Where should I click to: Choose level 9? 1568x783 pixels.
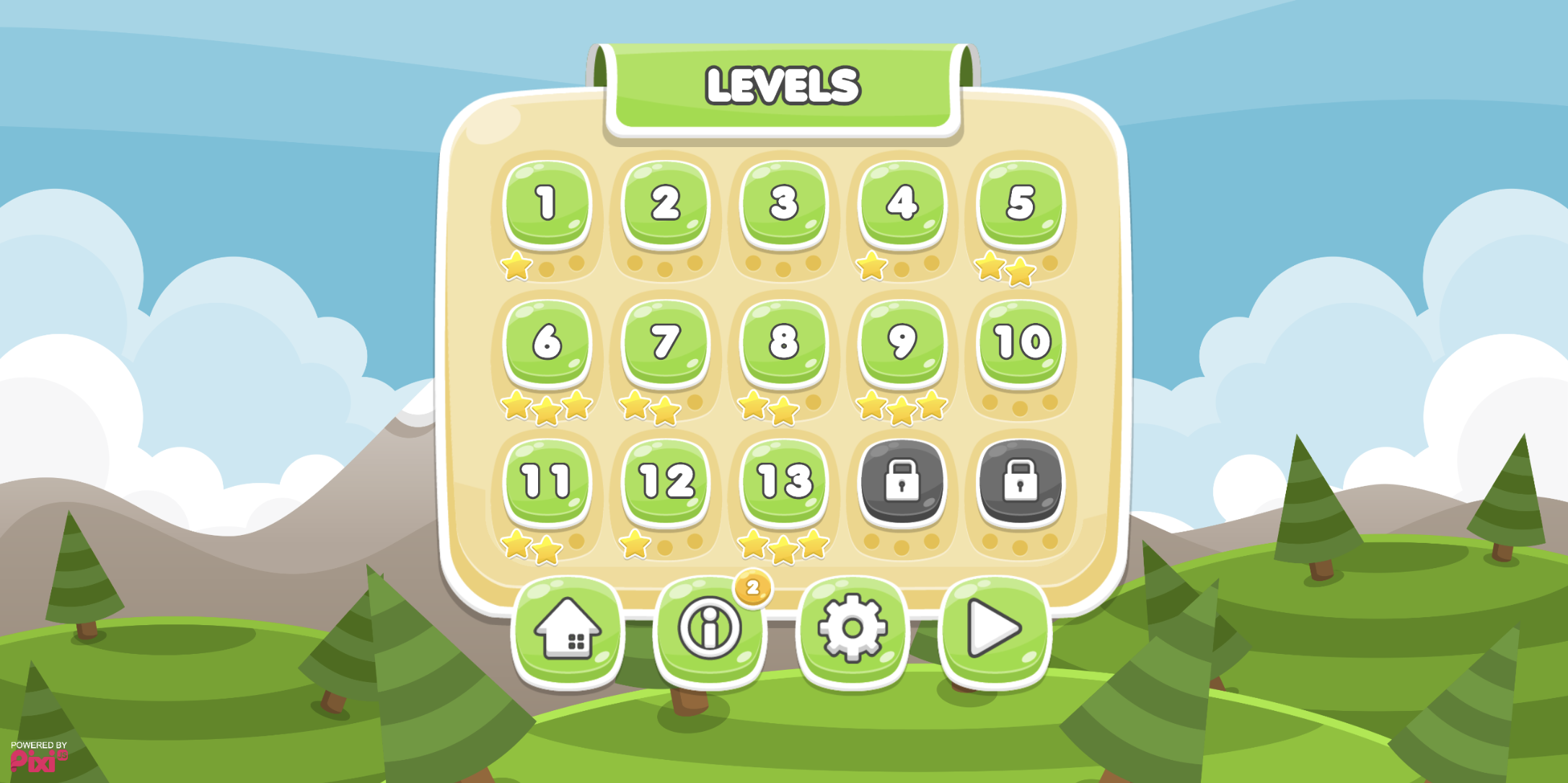pyautogui.click(x=902, y=342)
